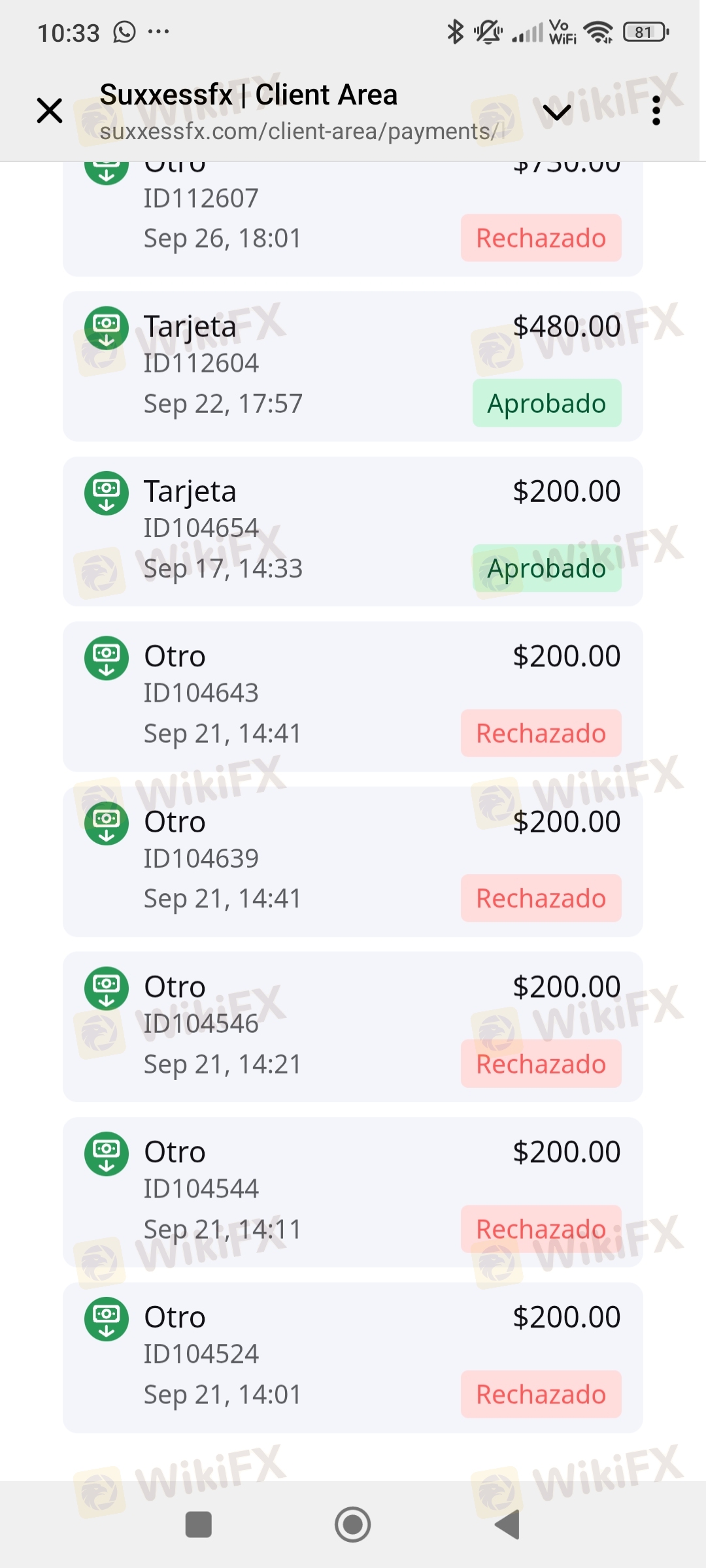Open the browser overflow menu
The image size is (706, 1568).
[656, 110]
